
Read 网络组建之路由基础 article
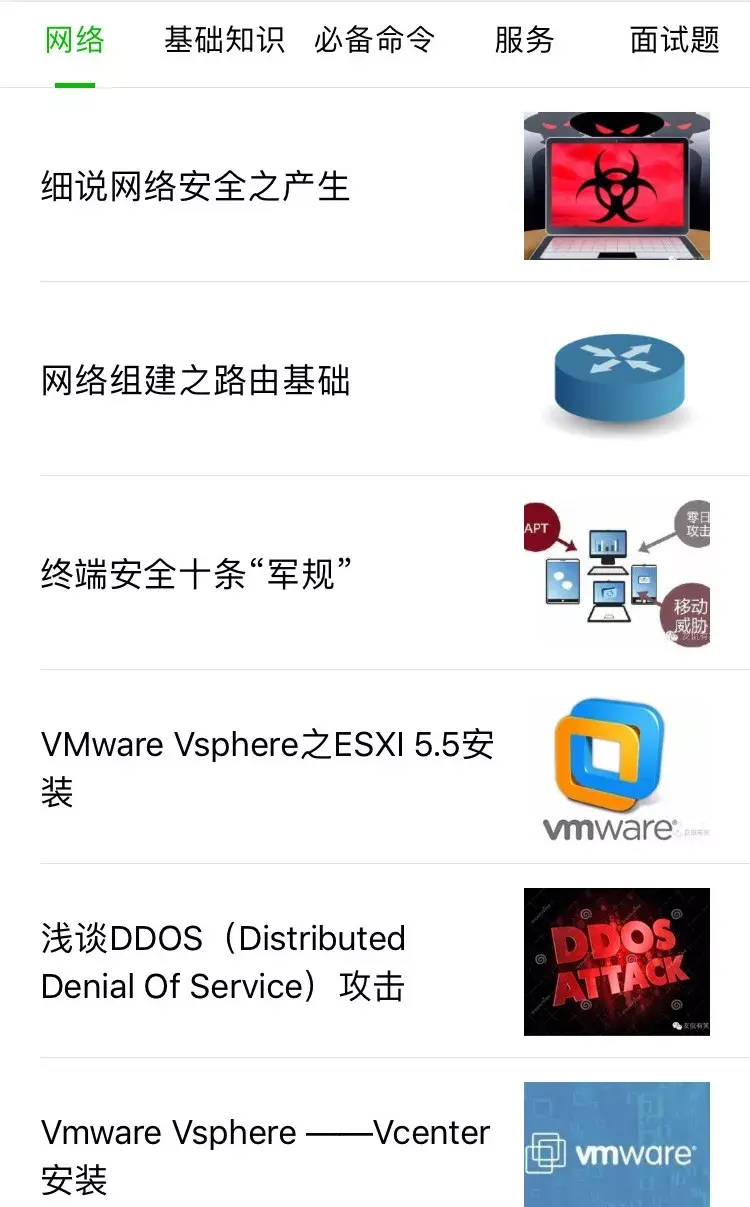coord(195,381)
